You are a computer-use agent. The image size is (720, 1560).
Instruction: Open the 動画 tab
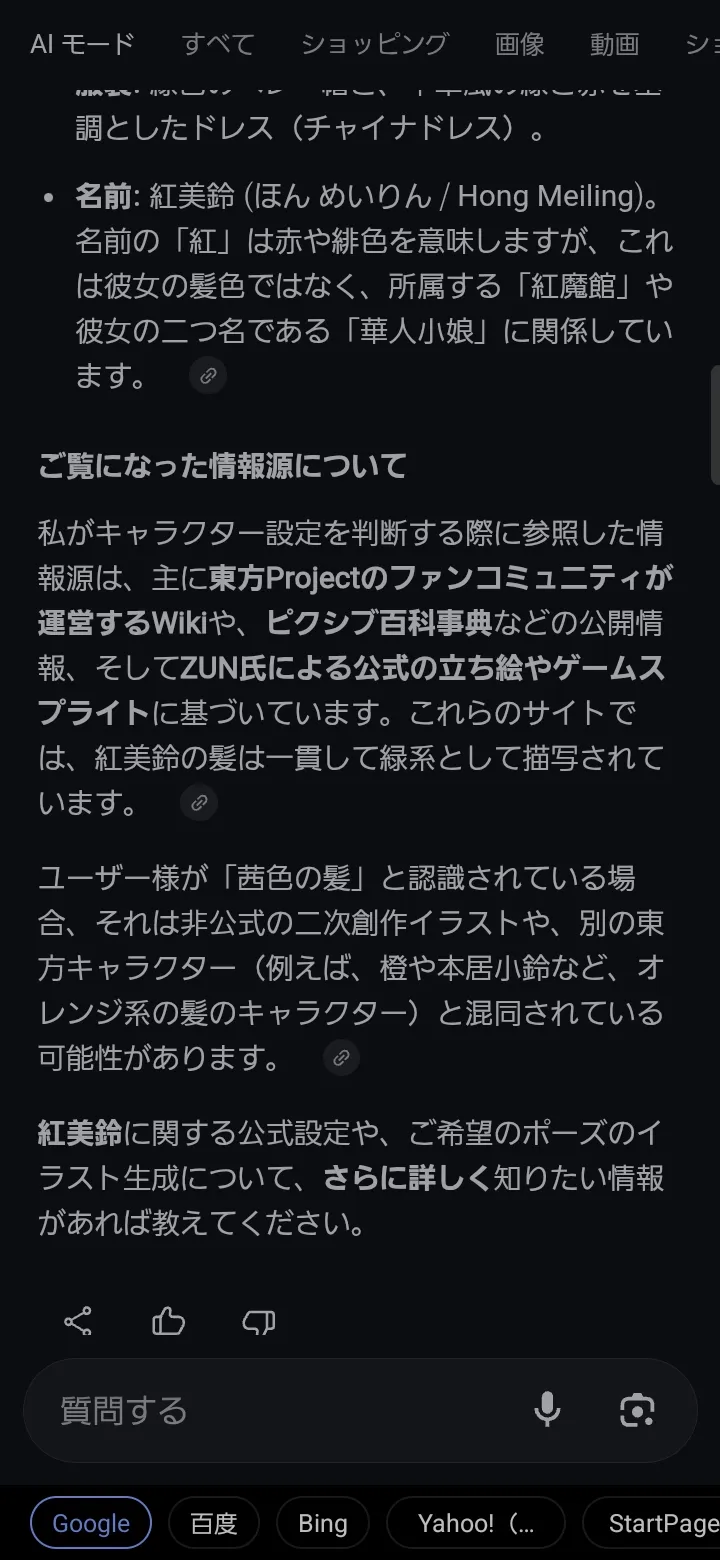614,44
